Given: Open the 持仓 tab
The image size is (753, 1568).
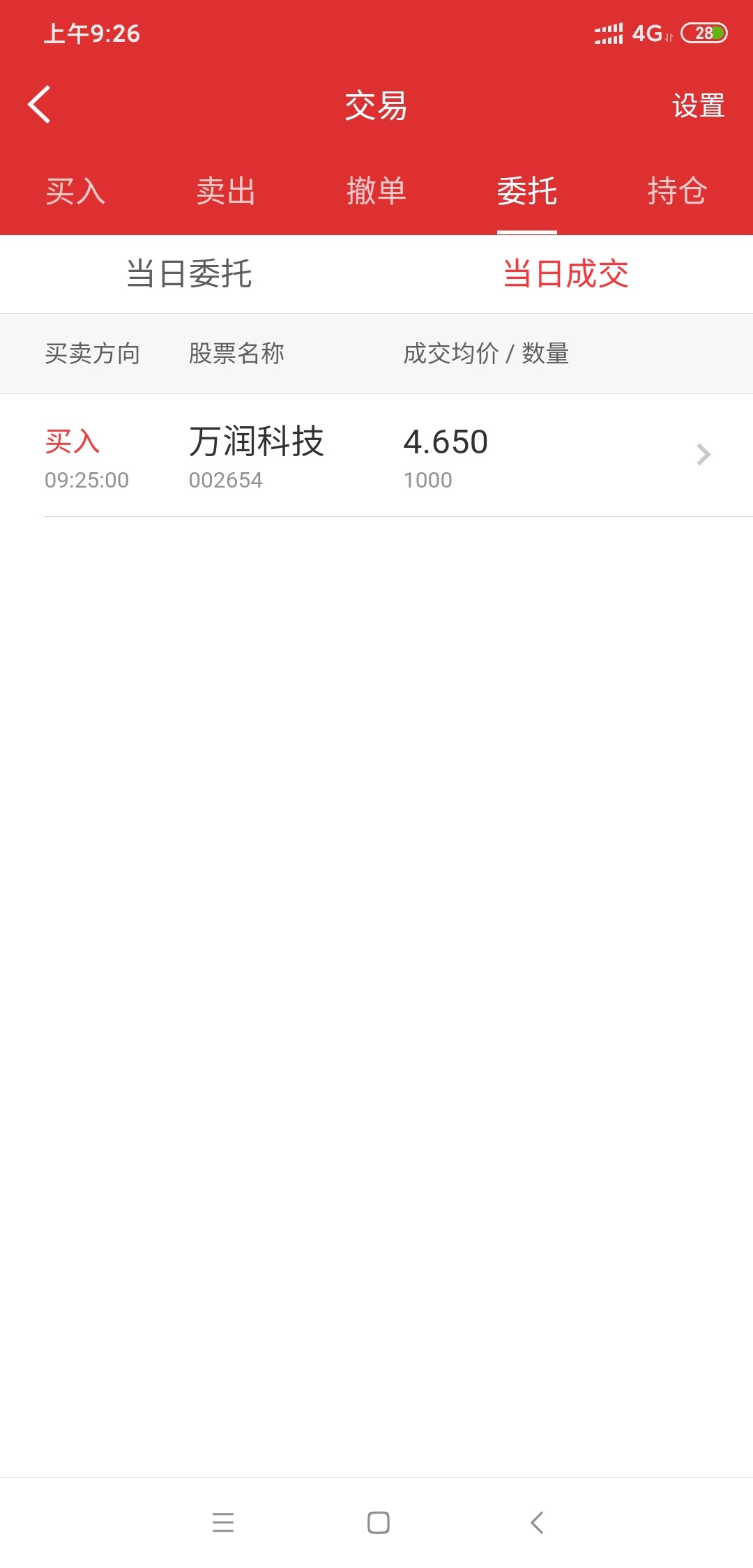Looking at the screenshot, I should [x=678, y=191].
